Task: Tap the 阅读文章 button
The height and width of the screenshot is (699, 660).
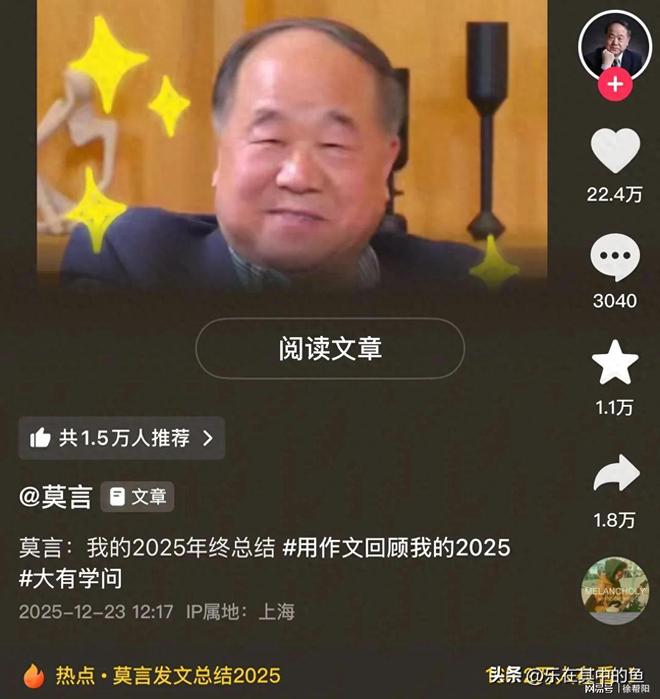Action: pos(330,348)
